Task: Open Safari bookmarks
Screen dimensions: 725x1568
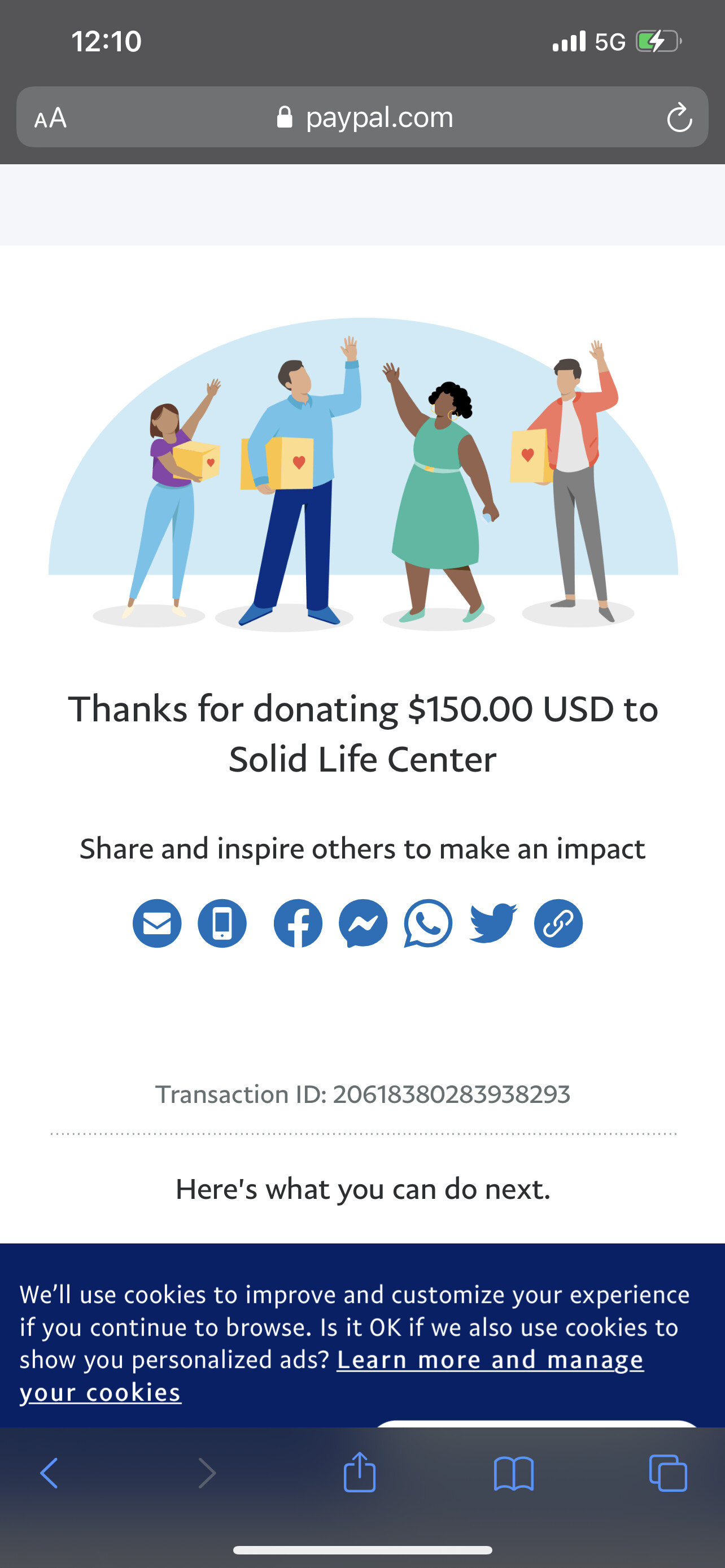Action: pyautogui.click(x=514, y=1473)
